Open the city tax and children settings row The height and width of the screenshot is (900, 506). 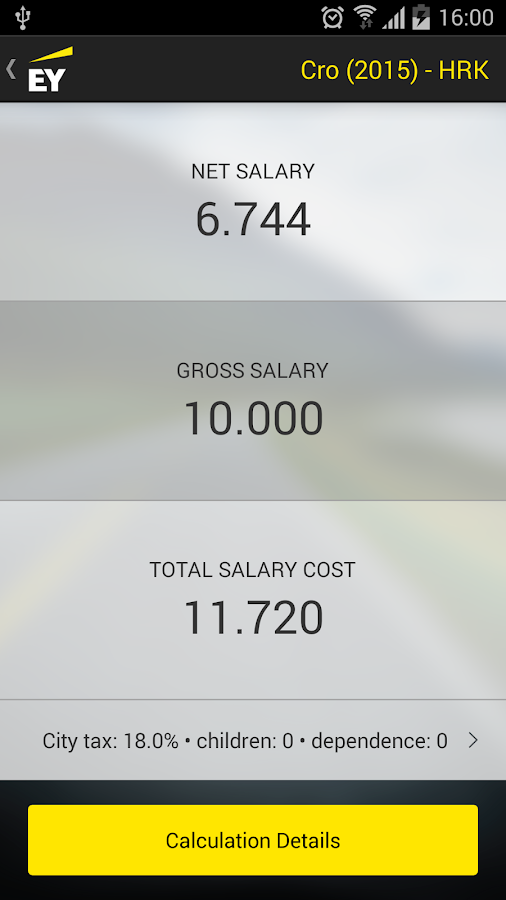point(253,740)
